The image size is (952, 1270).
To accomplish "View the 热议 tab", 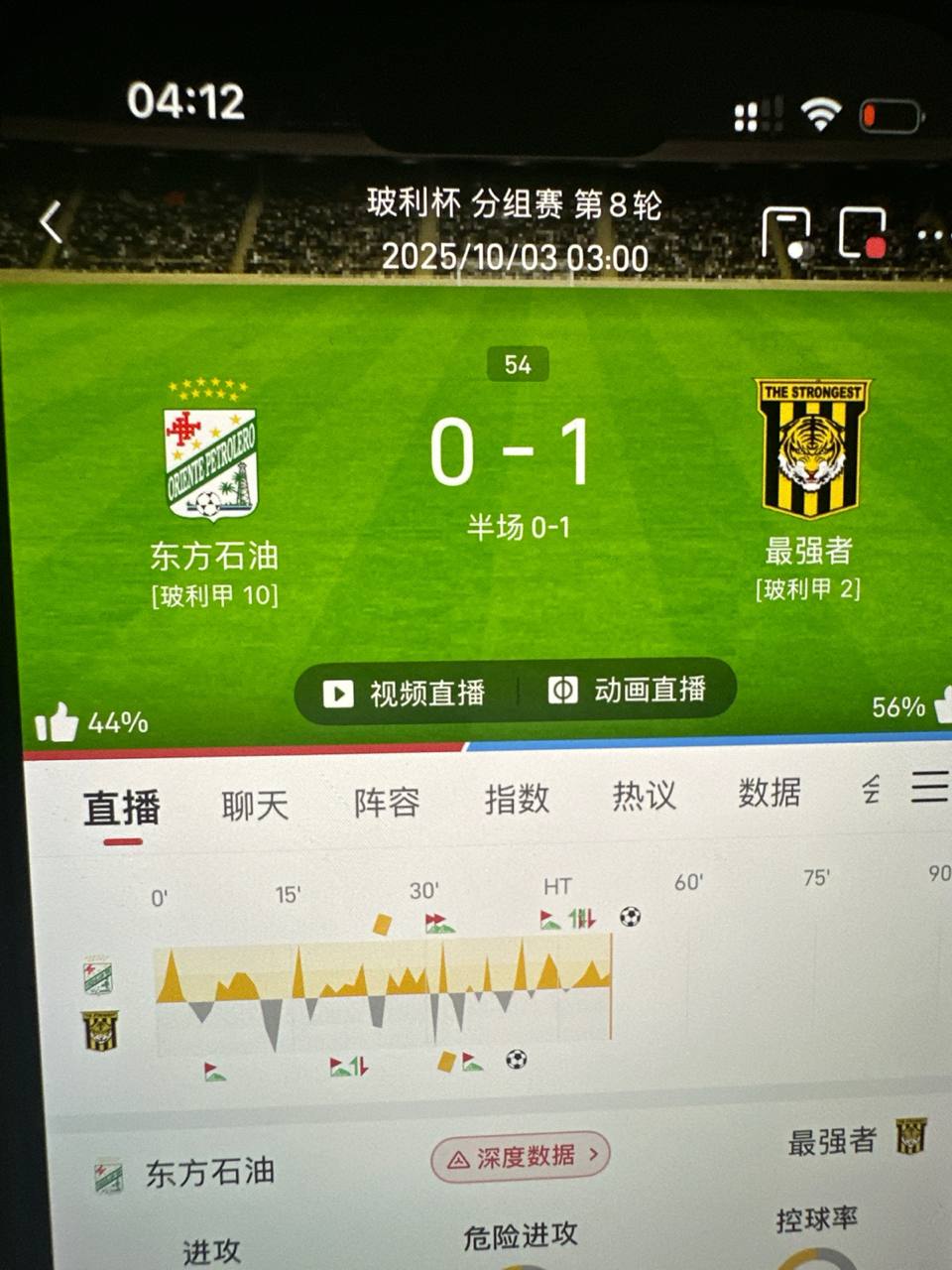I will coord(644,795).
